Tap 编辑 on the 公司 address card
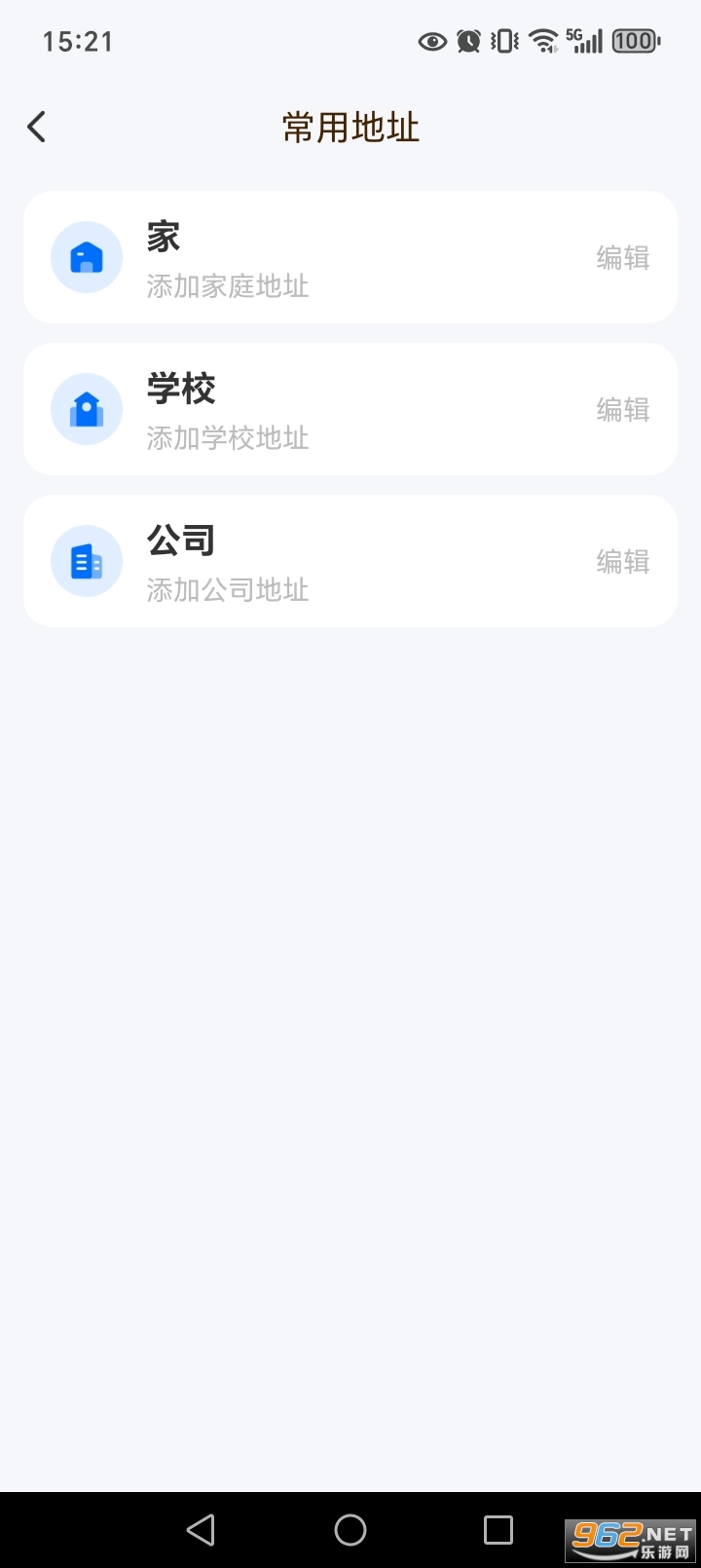 [622, 561]
